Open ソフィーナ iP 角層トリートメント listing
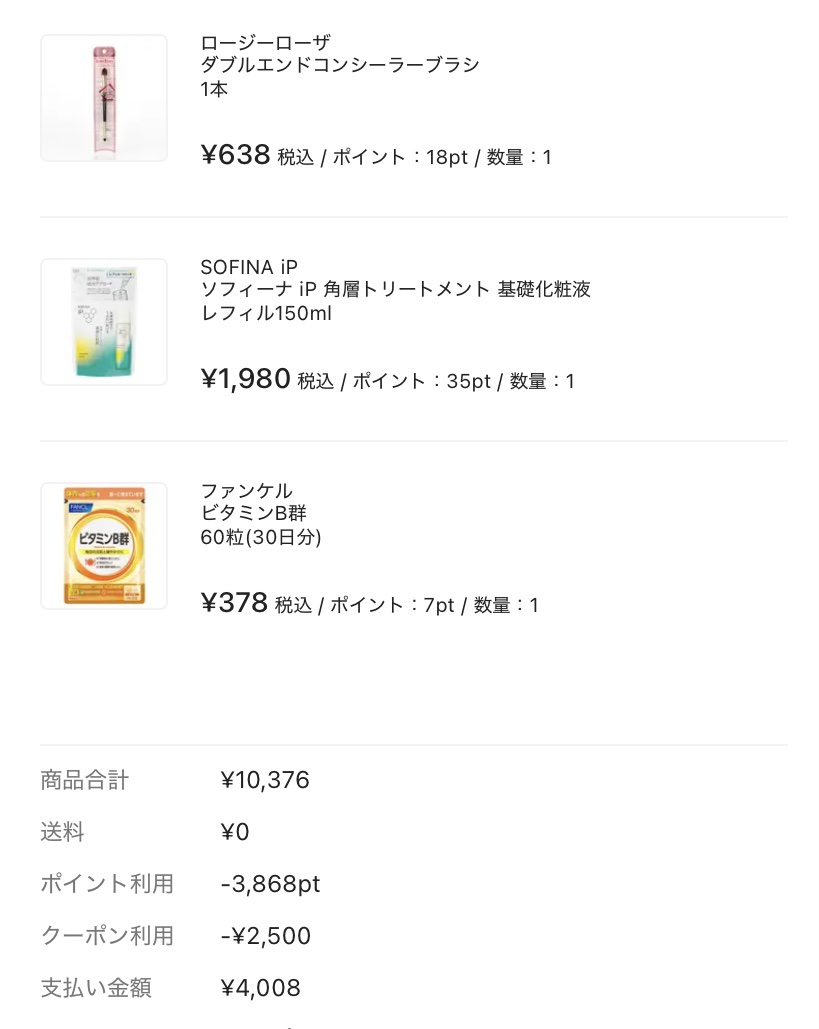Image resolution: width=819 pixels, height=1029 pixels. point(395,290)
